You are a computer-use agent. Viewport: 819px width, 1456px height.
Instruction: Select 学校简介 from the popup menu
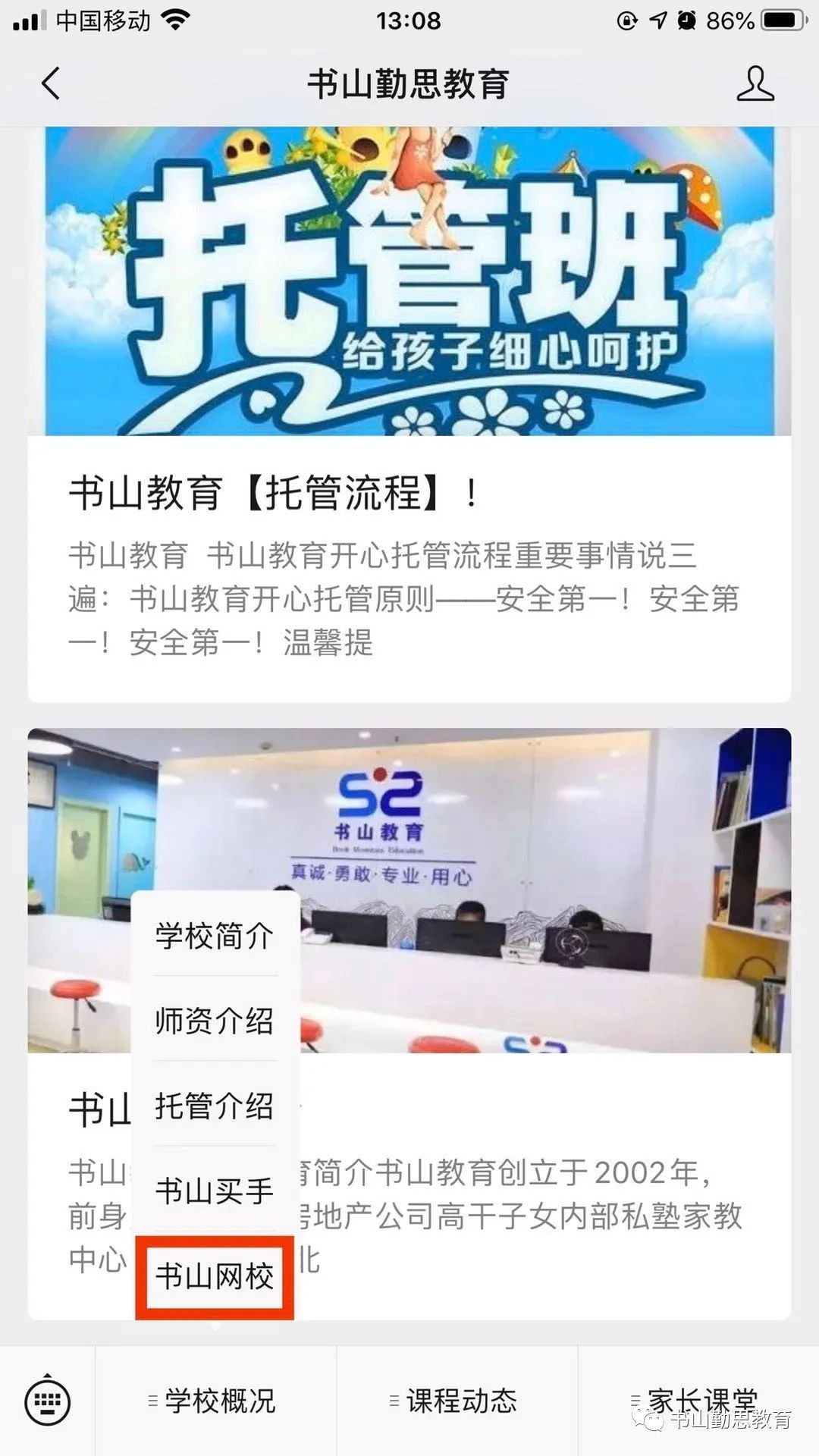pos(215,935)
